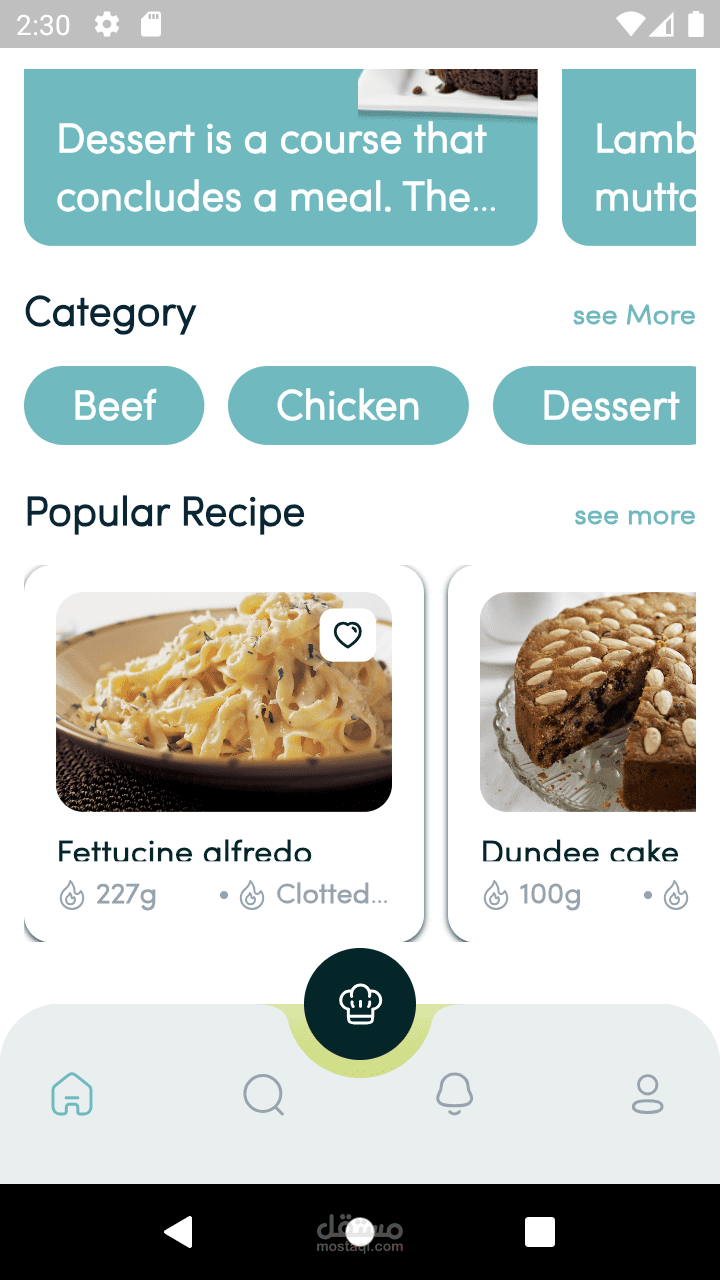Open the notifications bell tab
This screenshot has width=720, height=1280.
point(454,1094)
